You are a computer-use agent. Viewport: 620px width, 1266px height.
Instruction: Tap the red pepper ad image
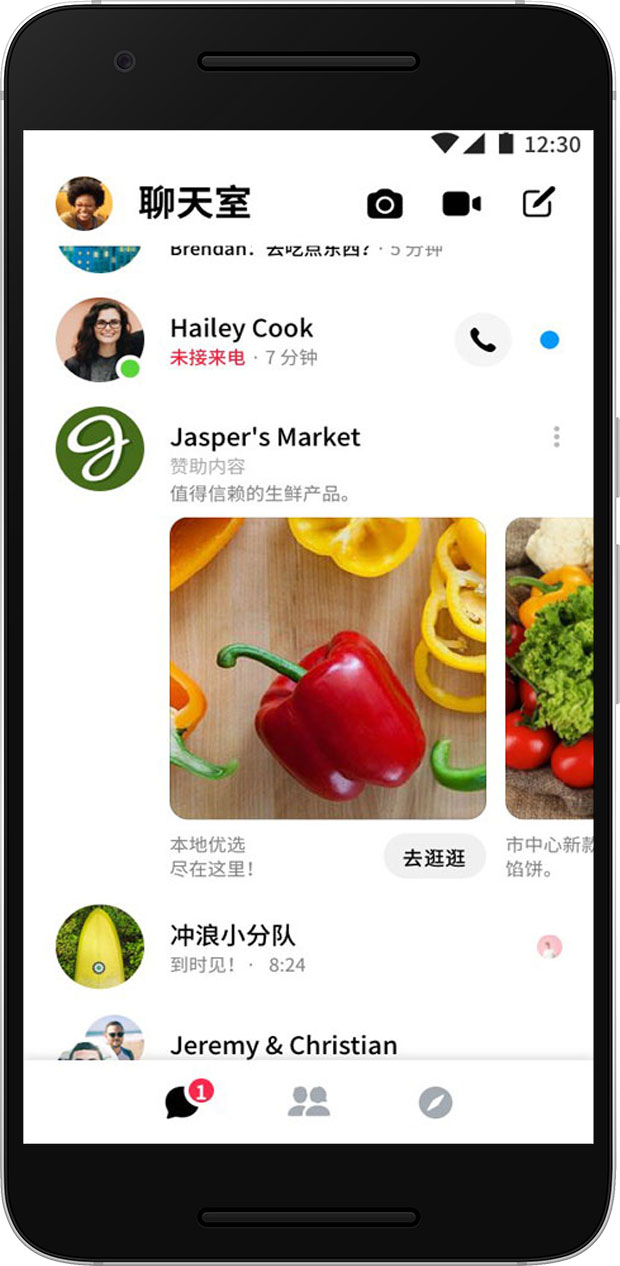tap(327, 668)
